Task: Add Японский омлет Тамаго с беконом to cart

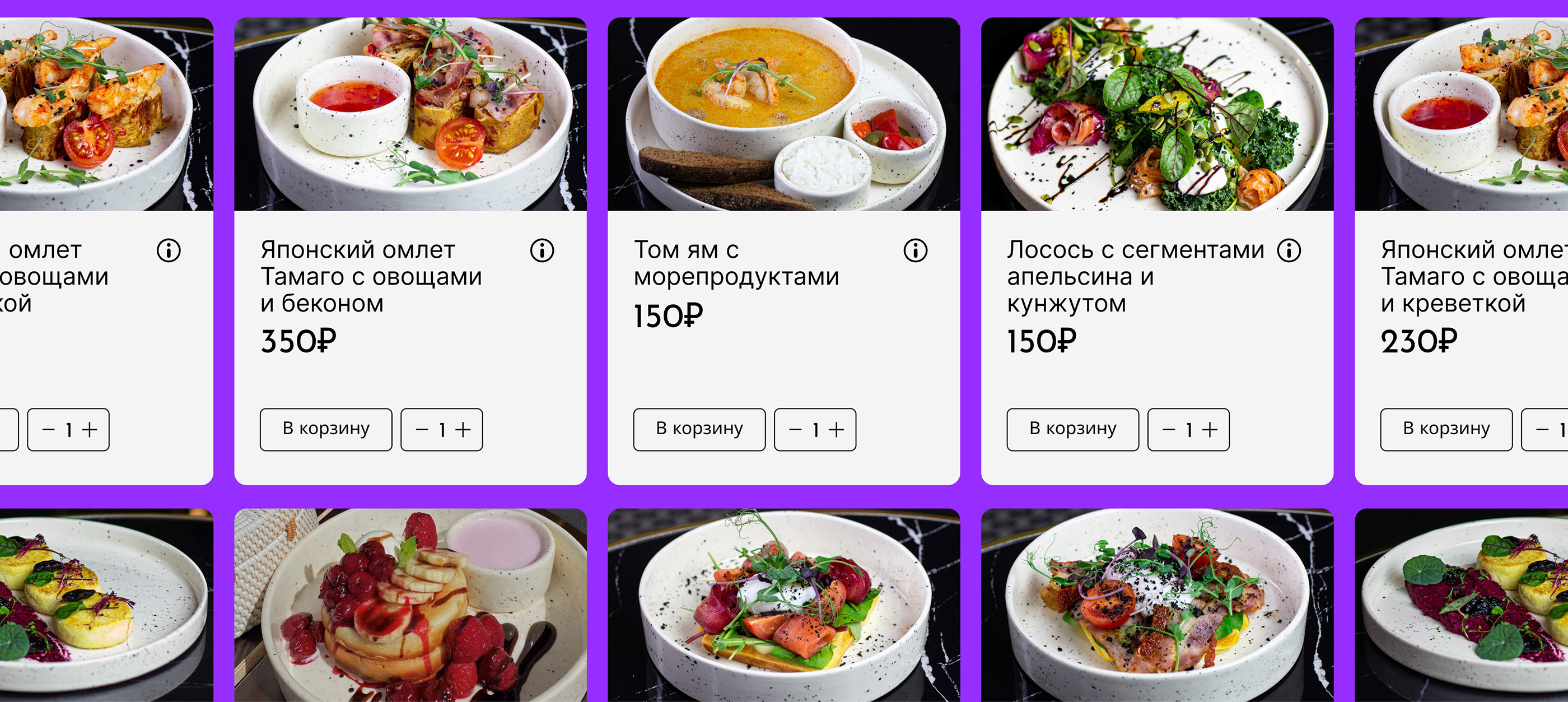Action: point(326,429)
